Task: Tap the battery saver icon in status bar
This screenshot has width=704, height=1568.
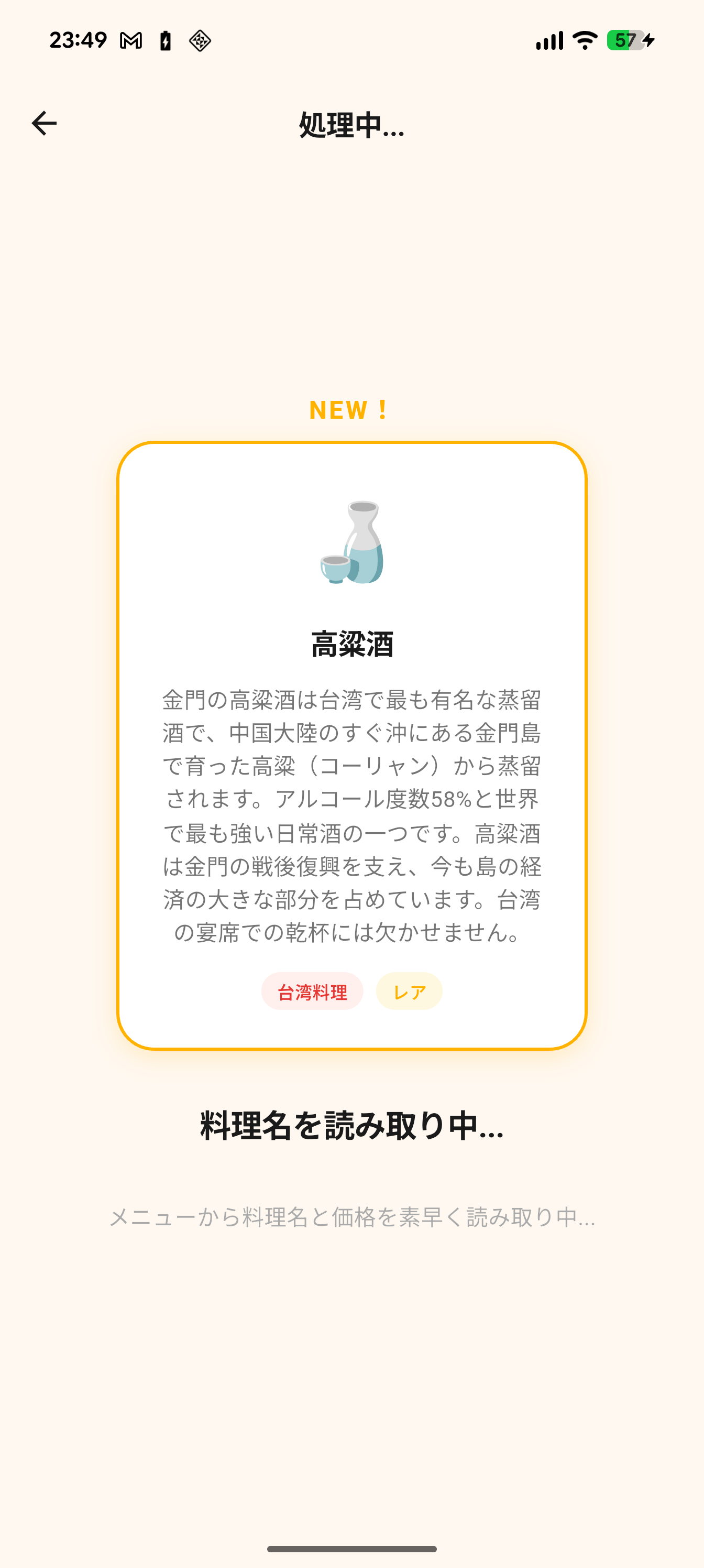Action: [166, 39]
